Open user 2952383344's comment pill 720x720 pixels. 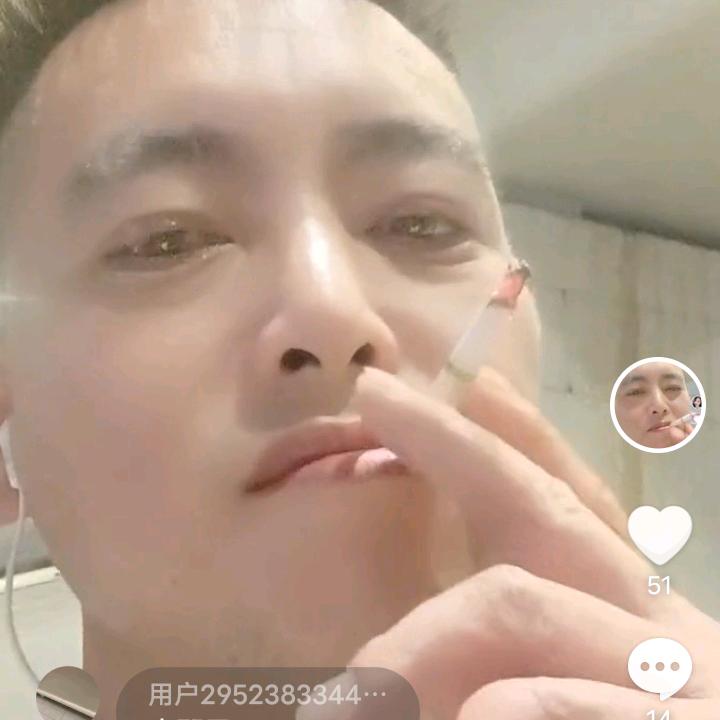[268, 694]
